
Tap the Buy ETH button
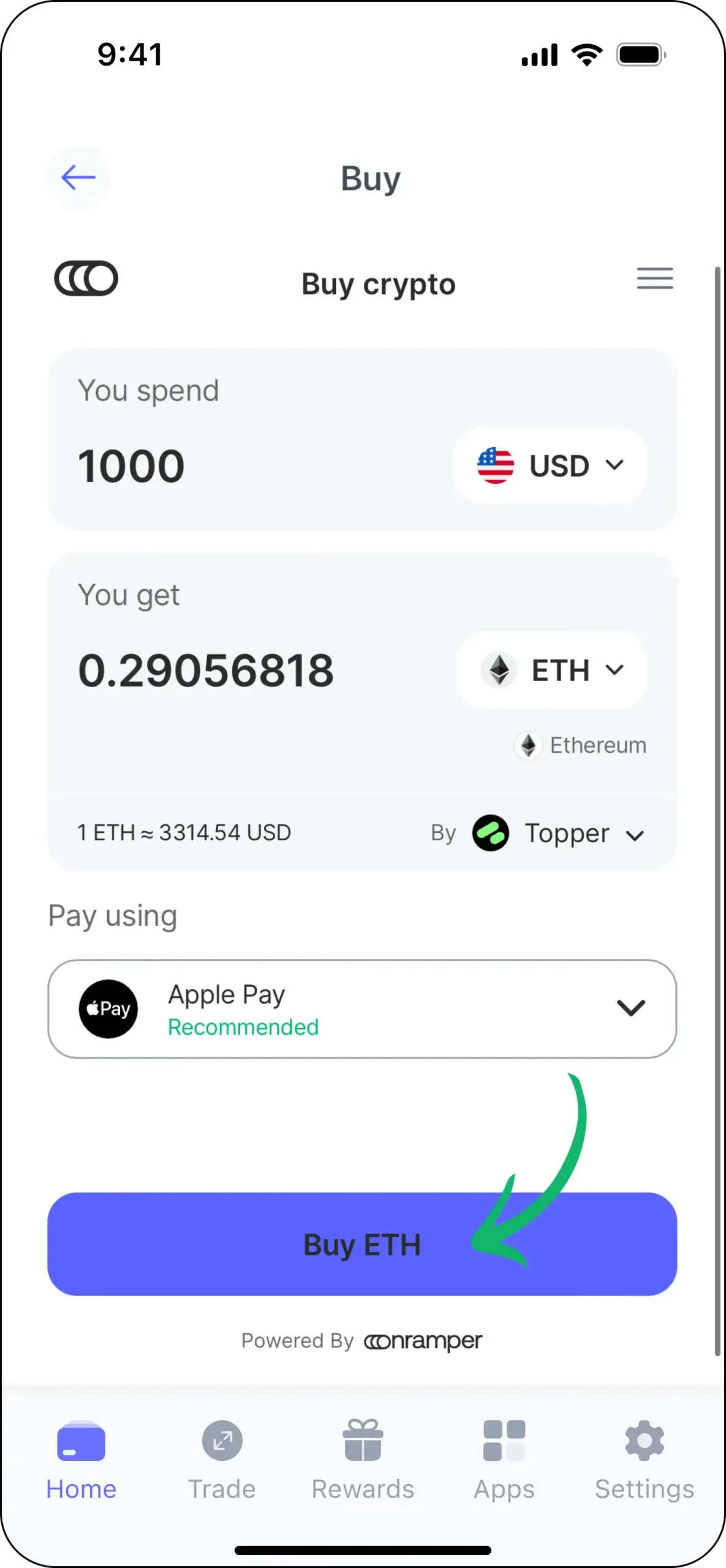pyautogui.click(x=362, y=1244)
